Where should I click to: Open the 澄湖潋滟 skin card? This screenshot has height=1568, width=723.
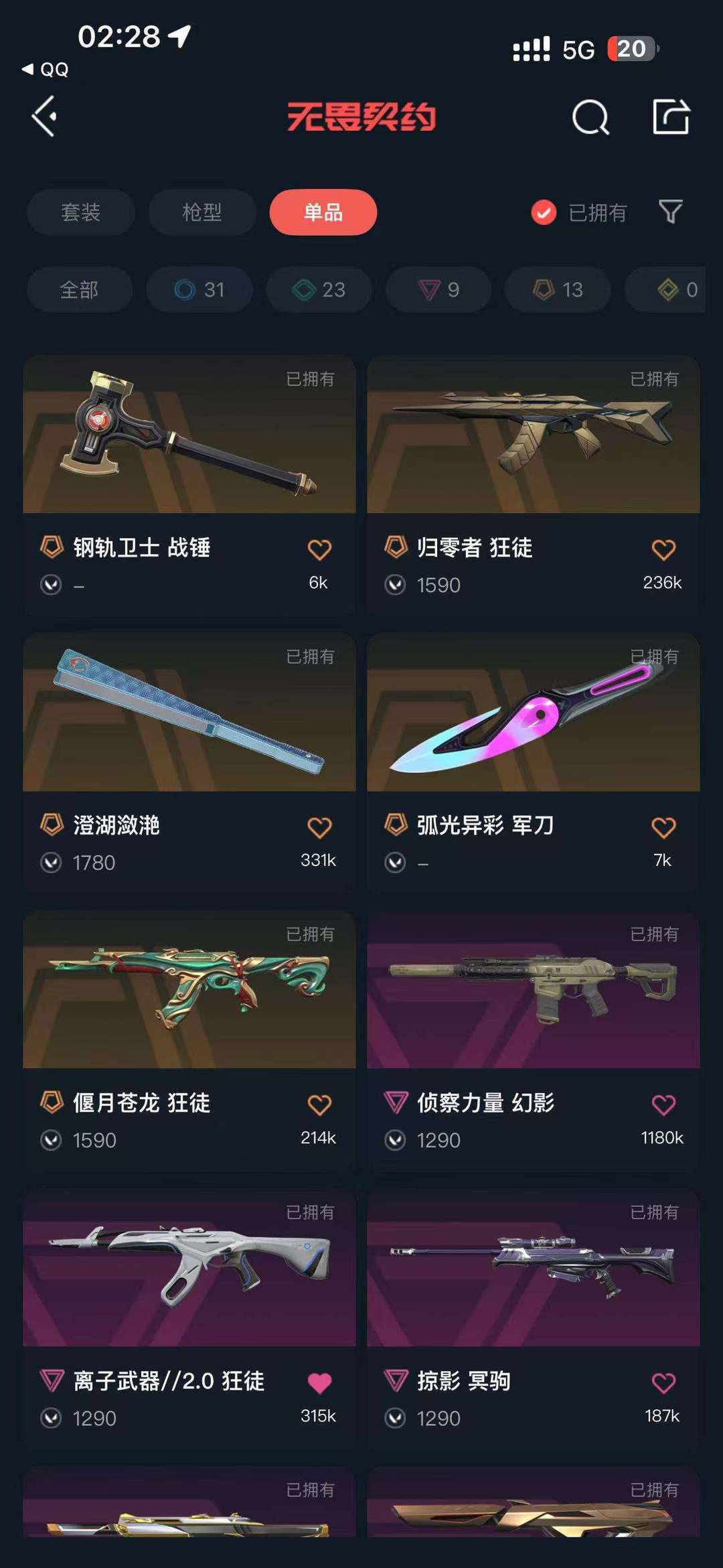(189, 763)
